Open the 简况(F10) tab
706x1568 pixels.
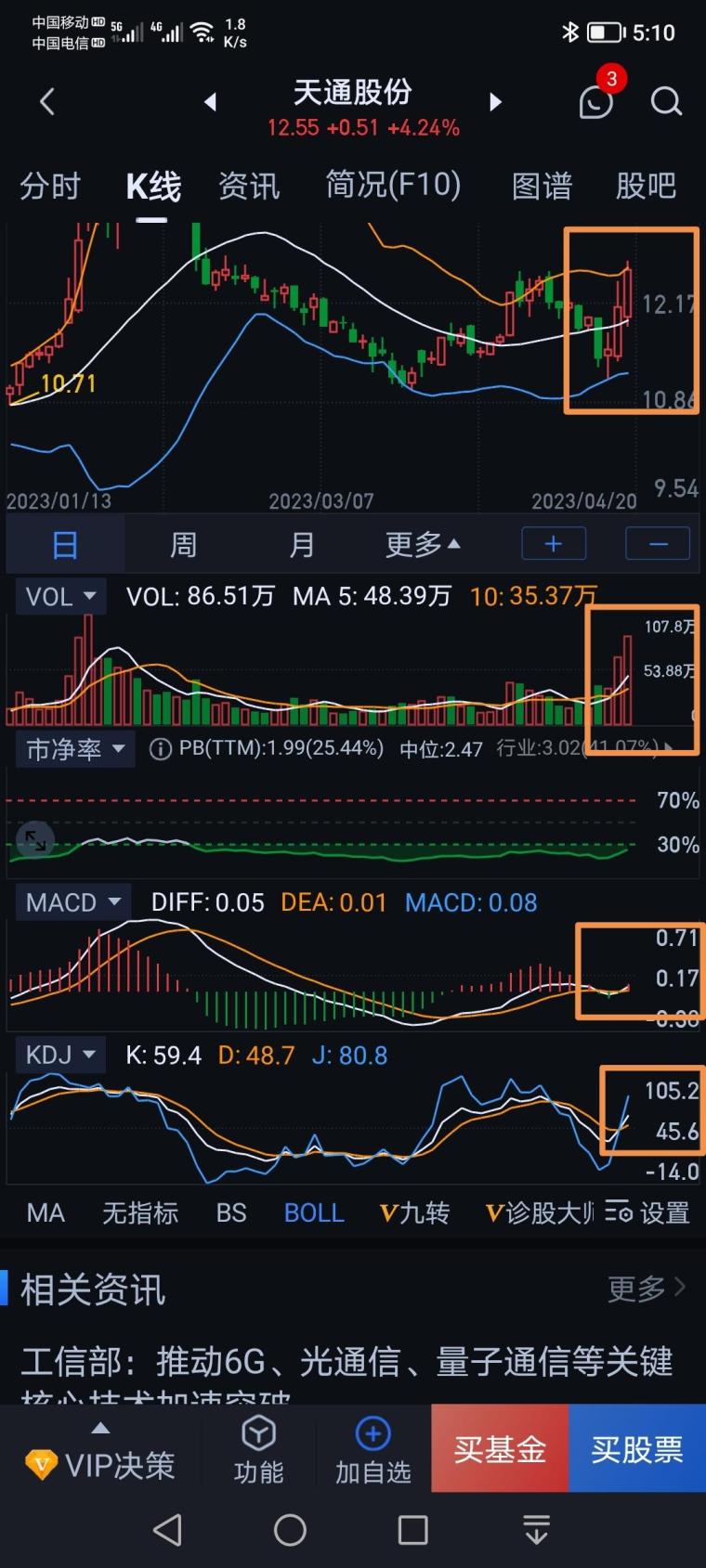(x=393, y=186)
